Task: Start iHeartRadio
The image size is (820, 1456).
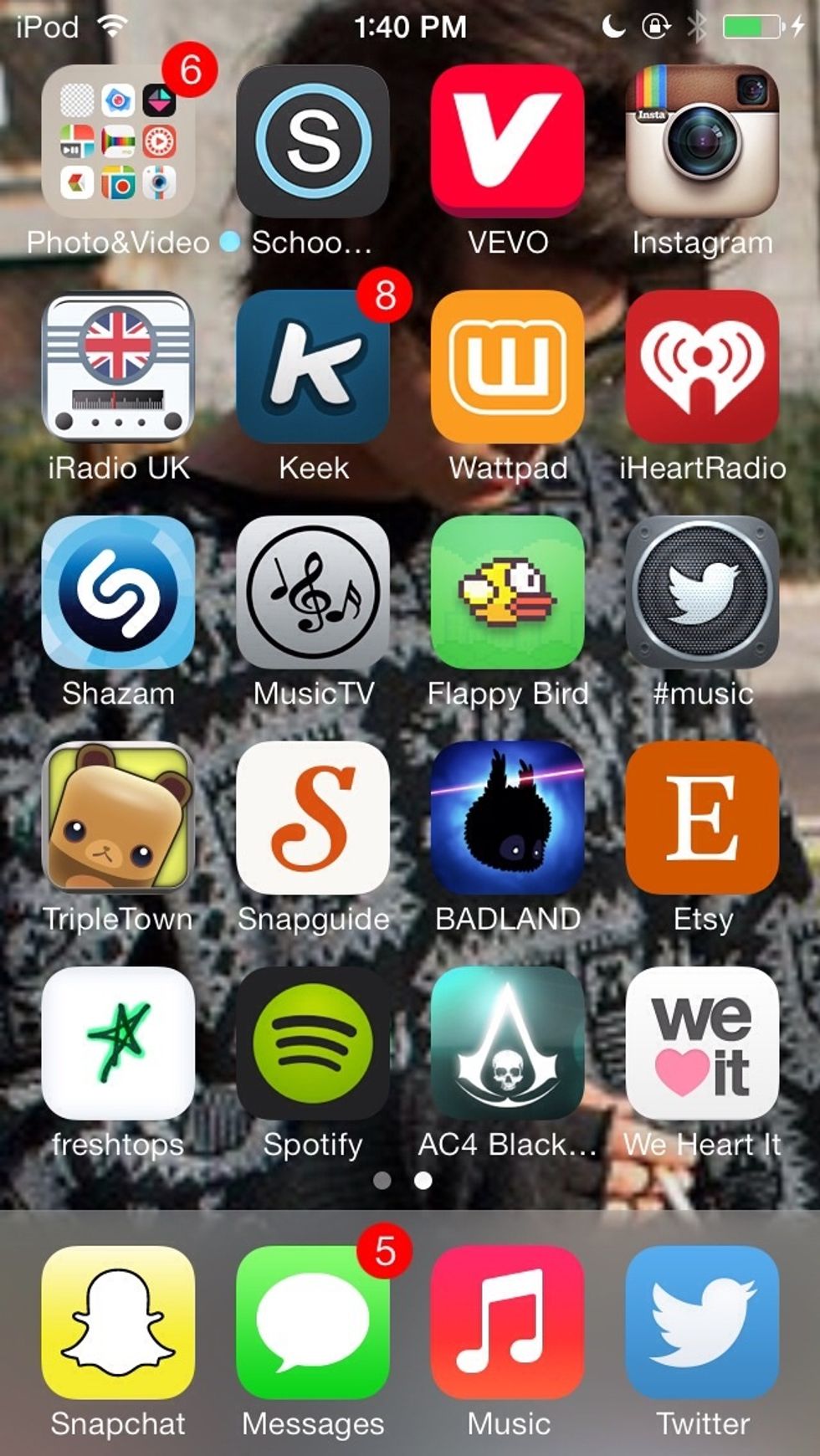Action: pos(703,368)
